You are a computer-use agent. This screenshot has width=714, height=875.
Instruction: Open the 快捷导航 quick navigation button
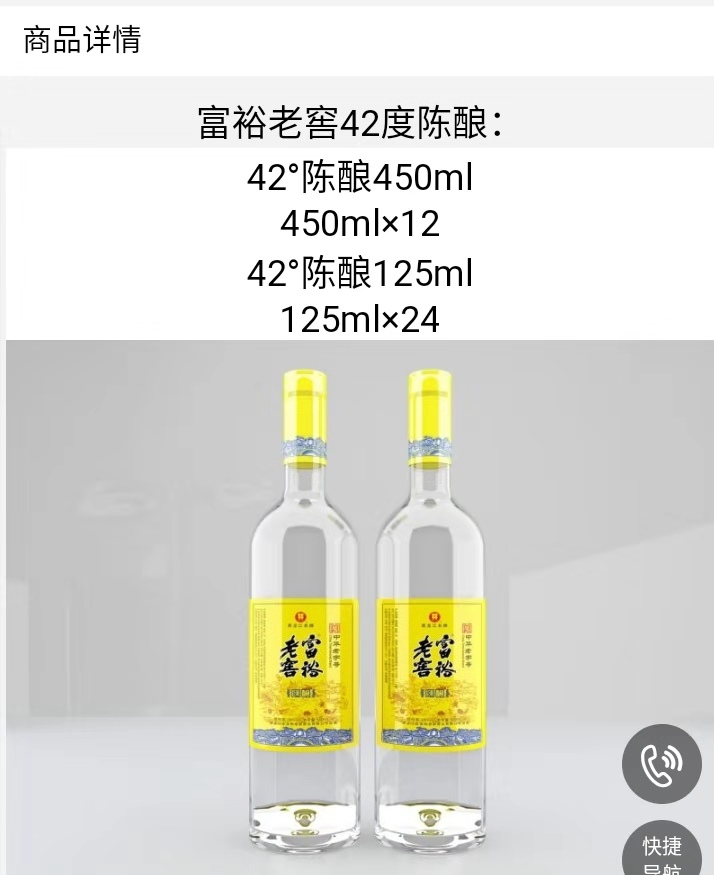[661, 850]
